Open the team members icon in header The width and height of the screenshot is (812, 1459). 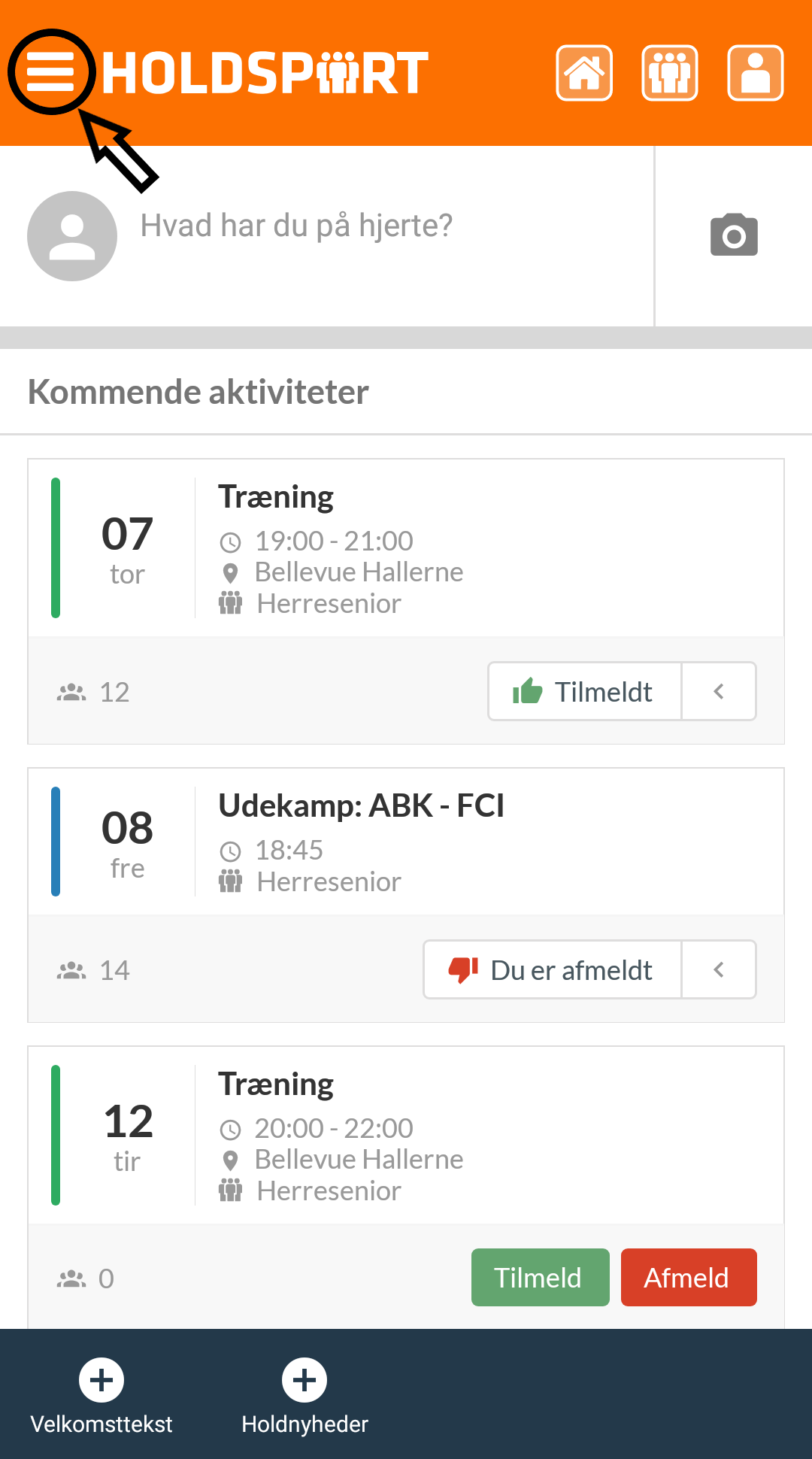[x=670, y=73]
